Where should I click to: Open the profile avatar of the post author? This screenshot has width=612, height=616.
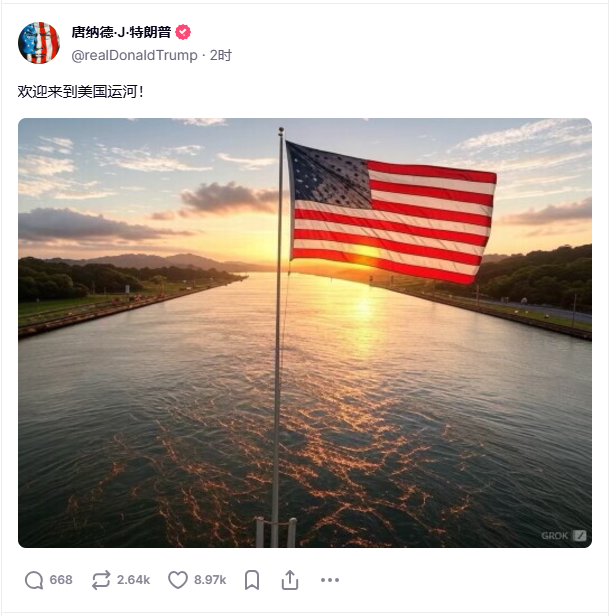click(x=38, y=42)
